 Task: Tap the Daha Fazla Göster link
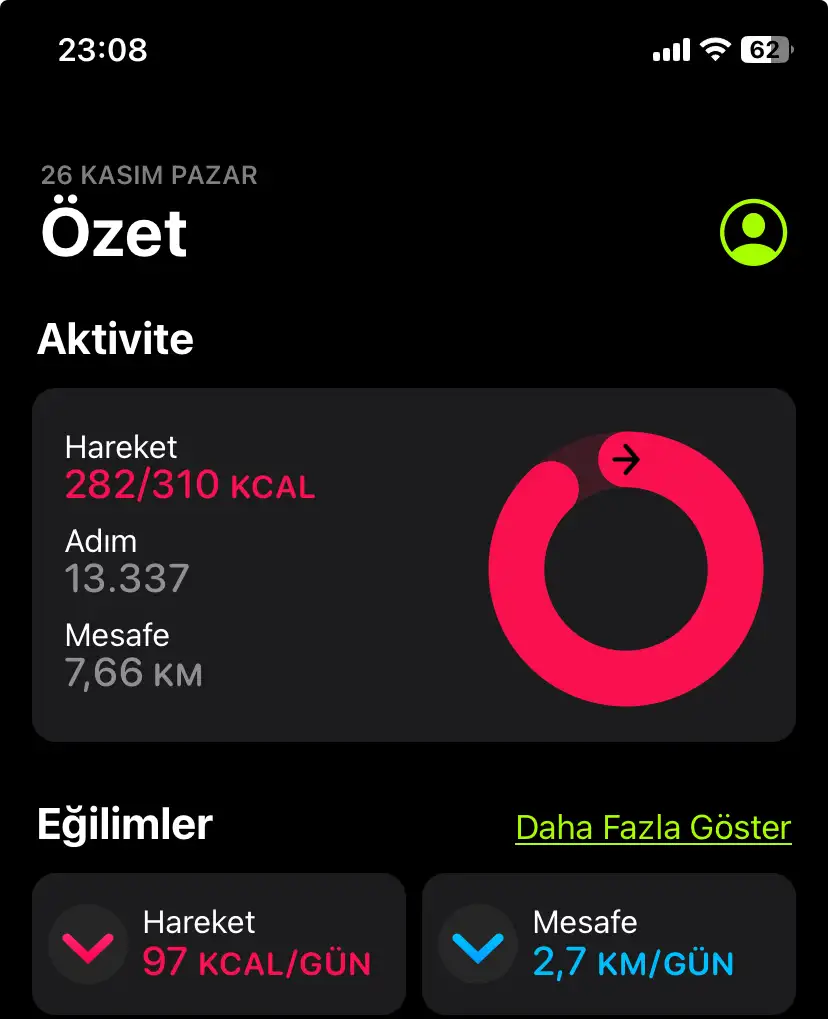[x=653, y=828]
